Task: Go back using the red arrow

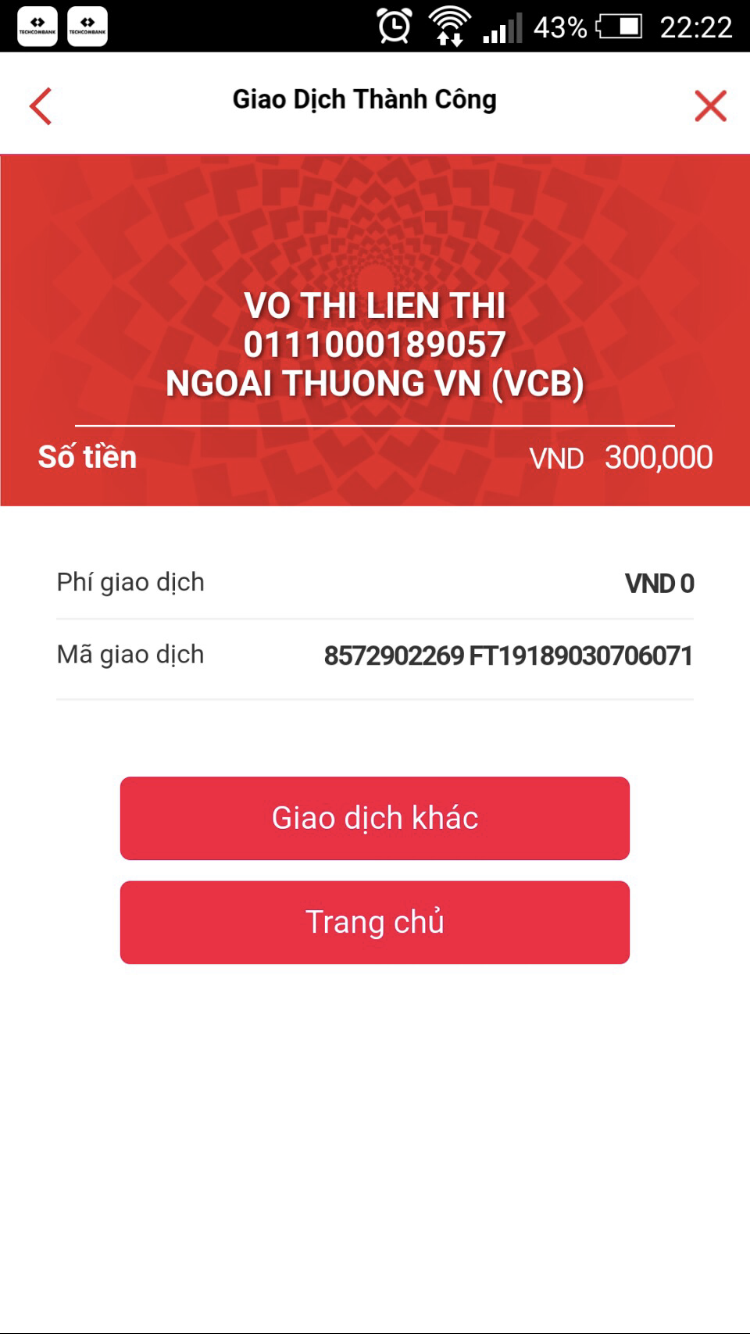Action: [40, 105]
